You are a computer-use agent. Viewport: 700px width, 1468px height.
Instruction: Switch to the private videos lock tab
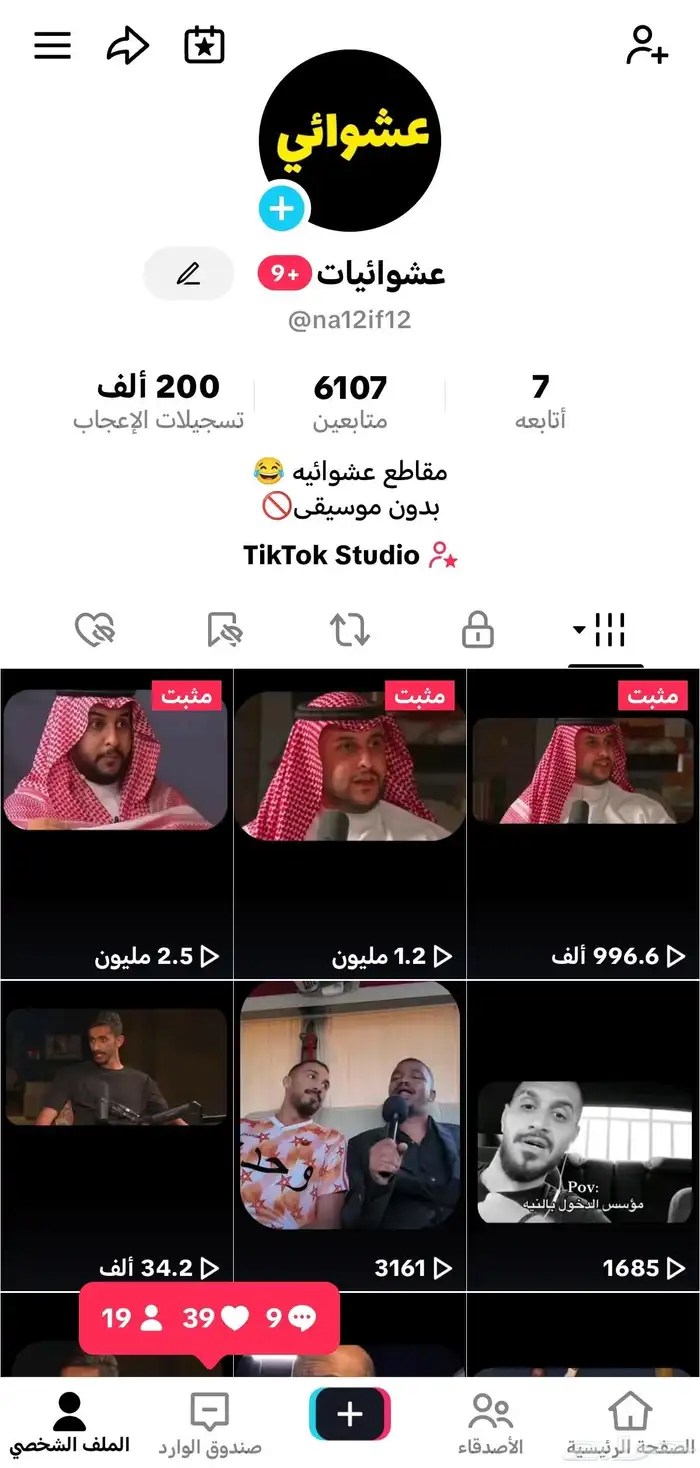(x=477, y=630)
